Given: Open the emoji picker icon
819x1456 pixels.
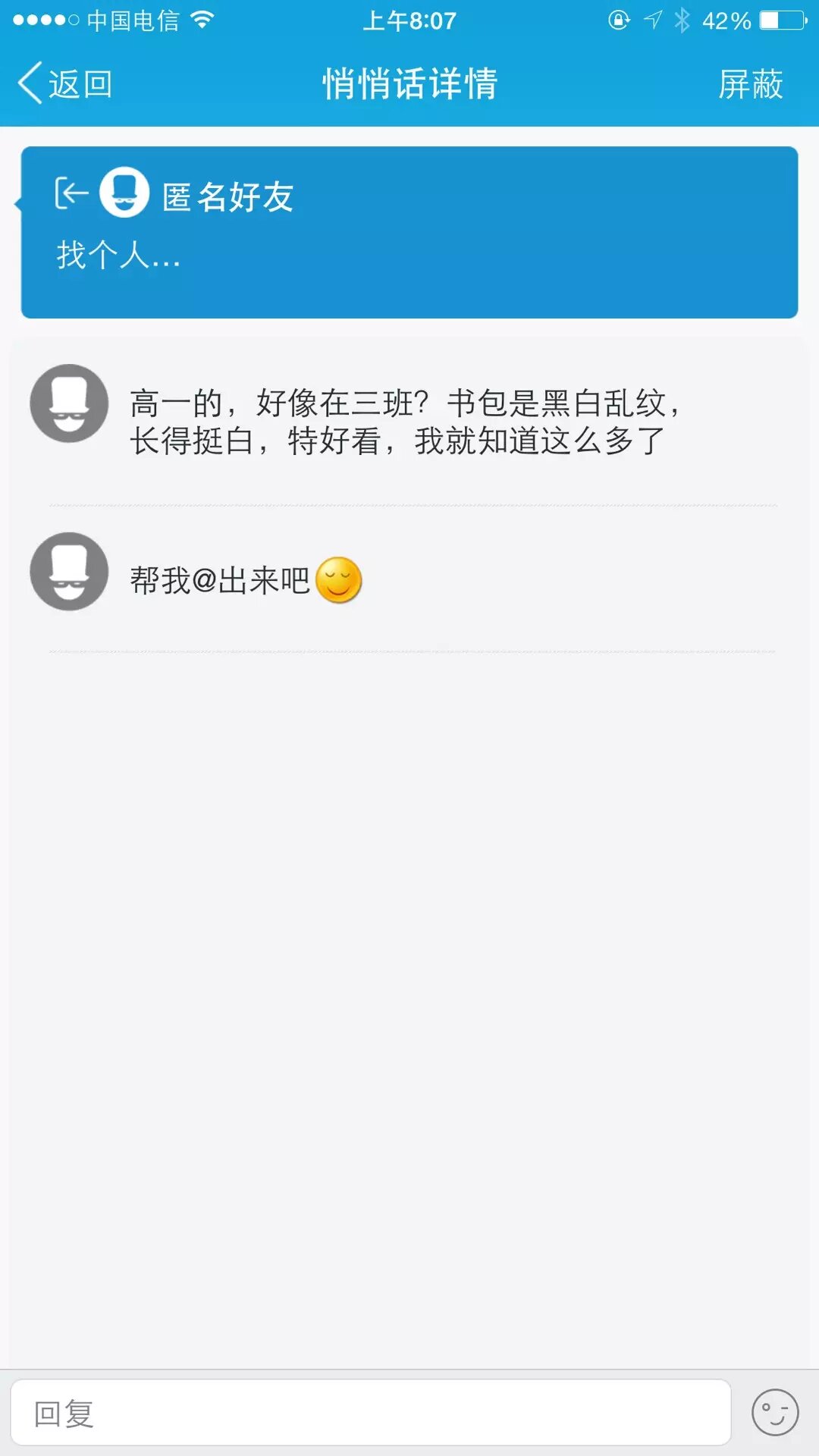Looking at the screenshot, I should [774, 1413].
